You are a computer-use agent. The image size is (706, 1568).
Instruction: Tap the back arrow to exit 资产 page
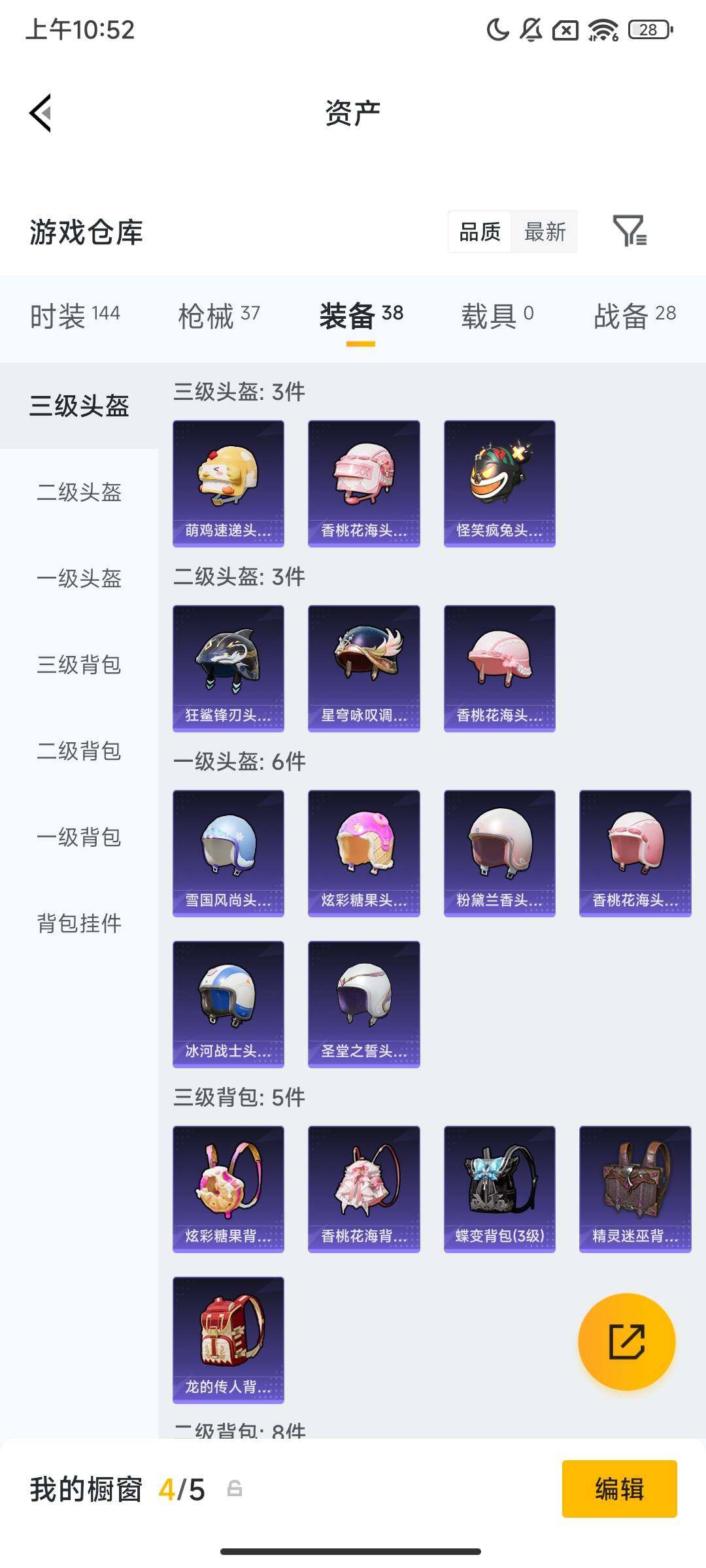(41, 112)
